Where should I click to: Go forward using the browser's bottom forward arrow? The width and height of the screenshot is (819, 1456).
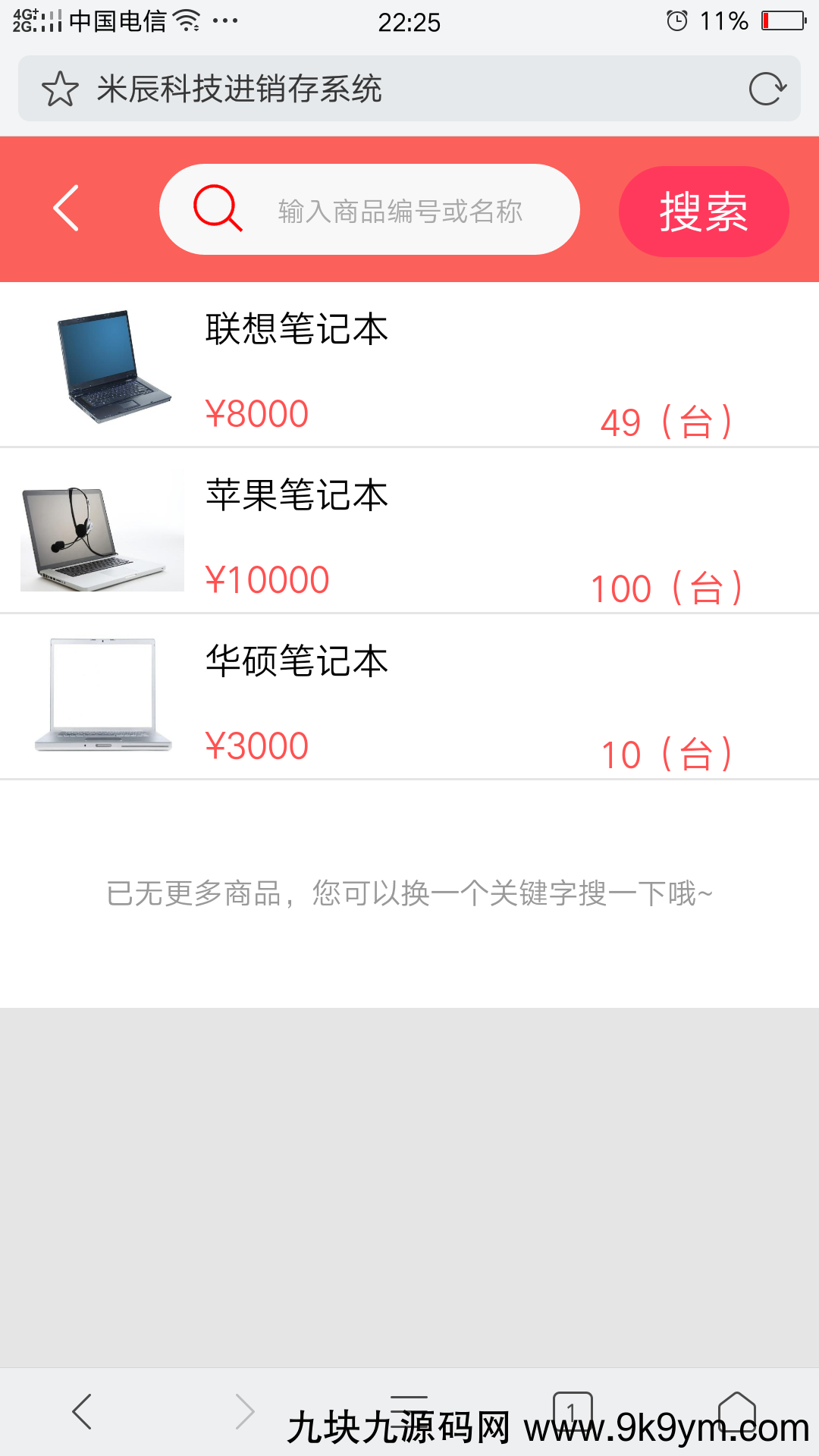(x=245, y=1411)
